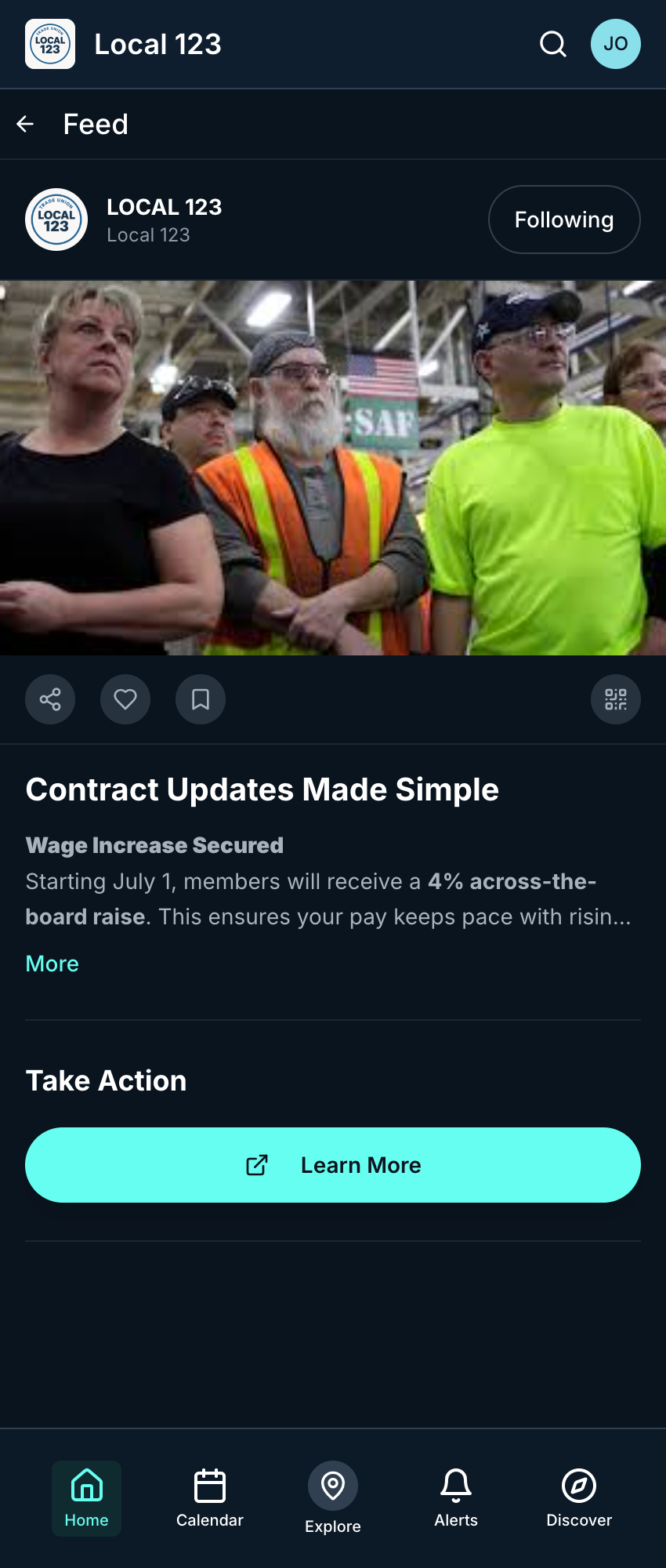Share this contract update post
This screenshot has width=666, height=1568.
[x=50, y=699]
